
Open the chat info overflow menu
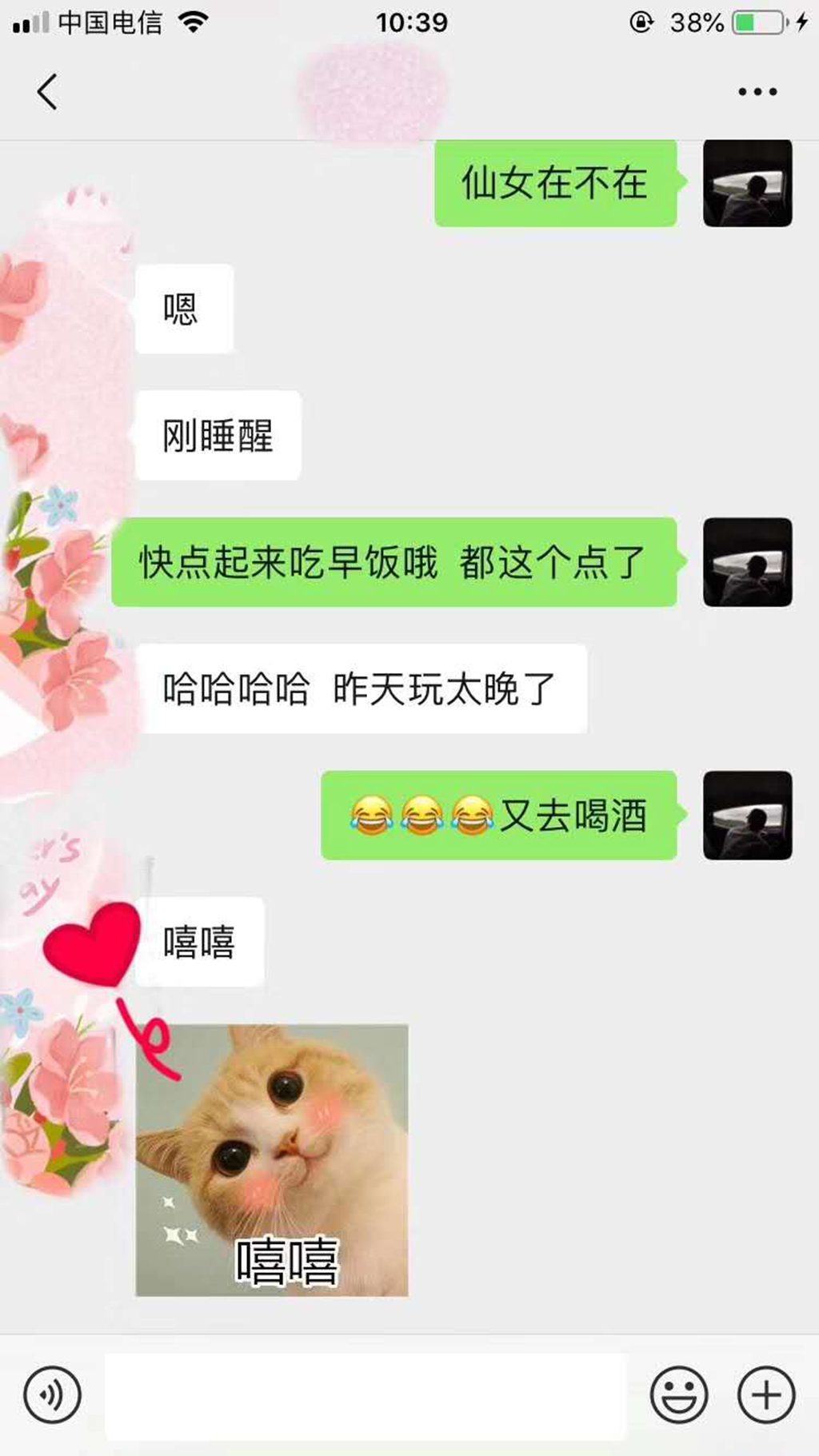757,92
